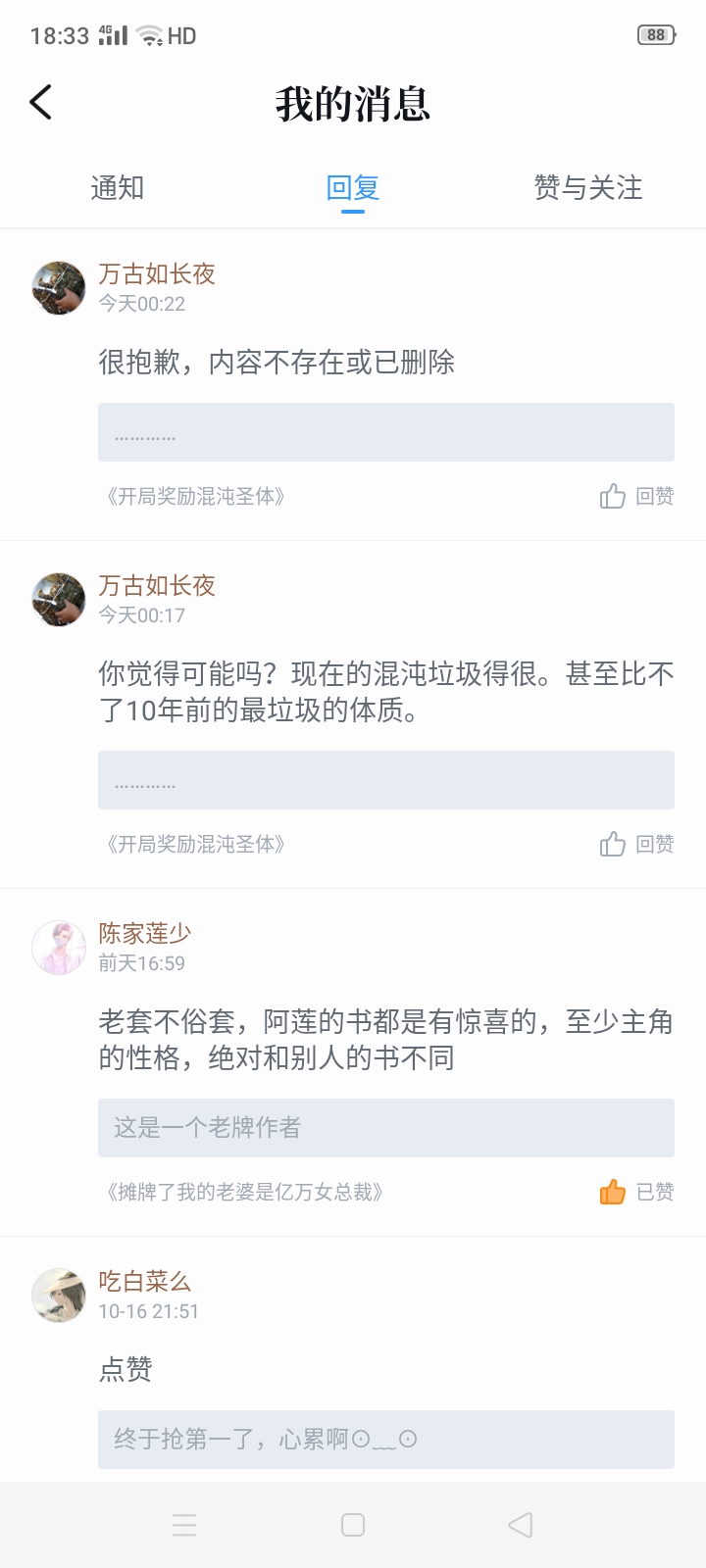
Task: Open the book 《摊牌了我的老婆是亿万女总裁》
Action: coord(245,1193)
